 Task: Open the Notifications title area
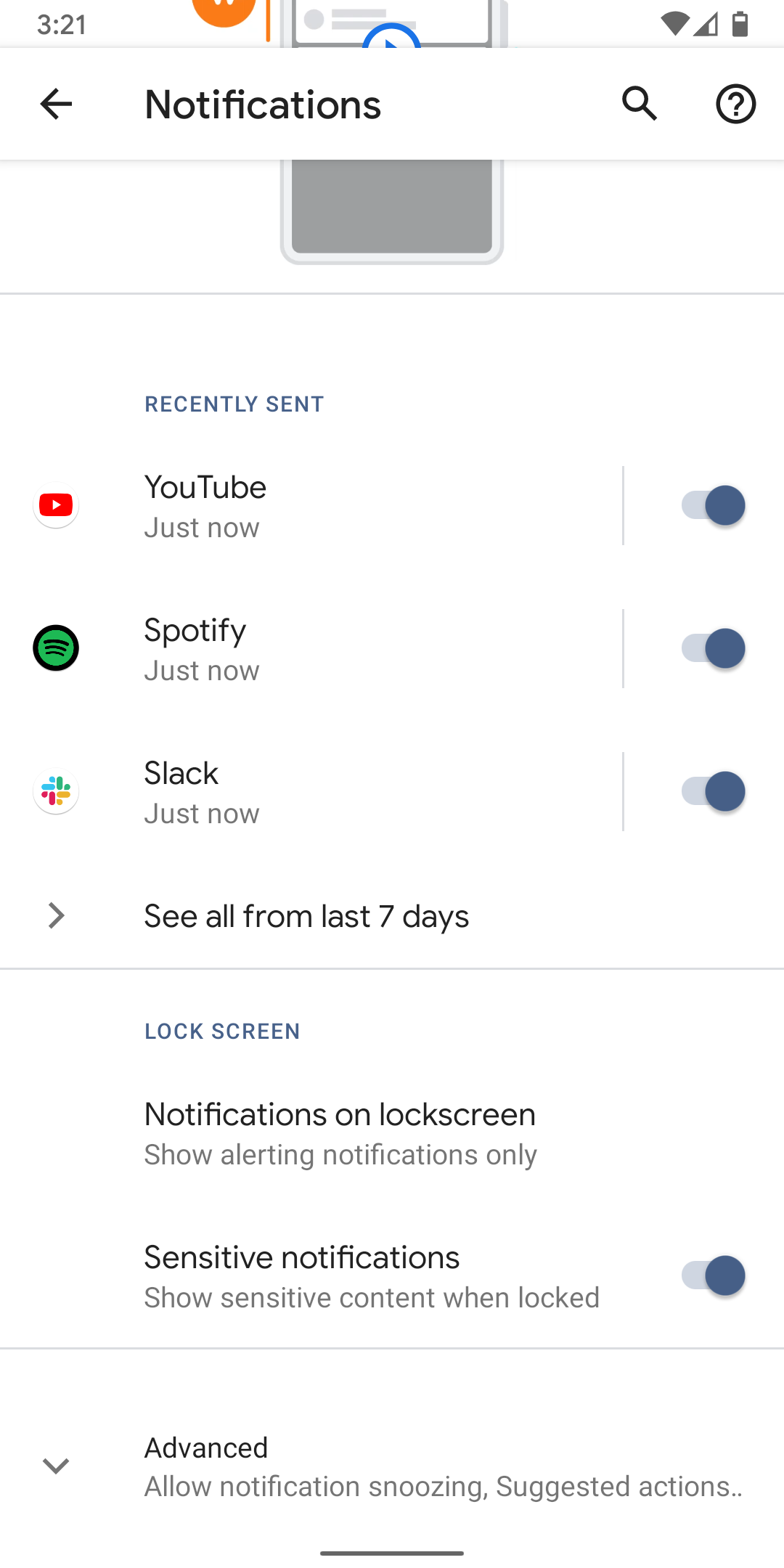pyautogui.click(x=263, y=103)
